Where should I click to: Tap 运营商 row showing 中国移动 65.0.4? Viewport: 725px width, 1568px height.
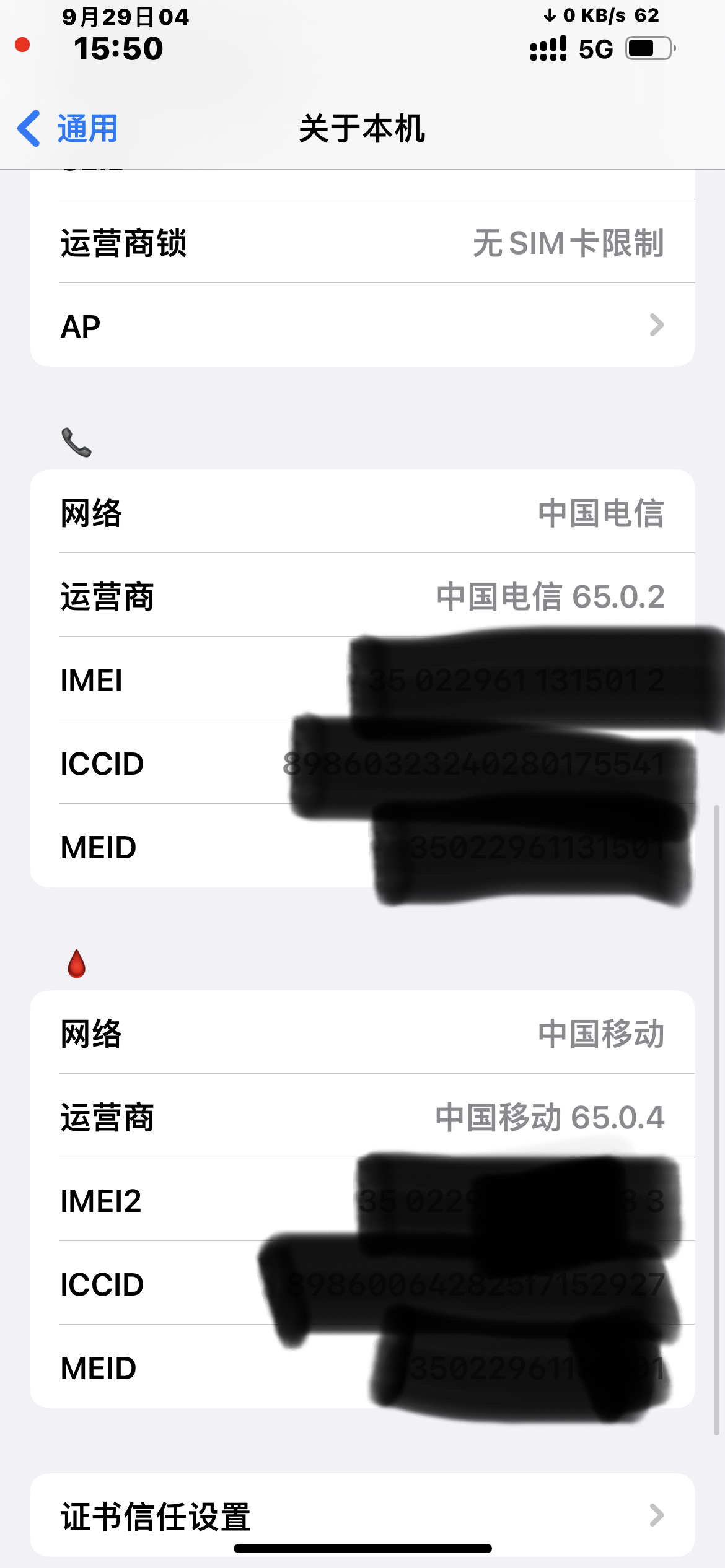click(x=362, y=1118)
